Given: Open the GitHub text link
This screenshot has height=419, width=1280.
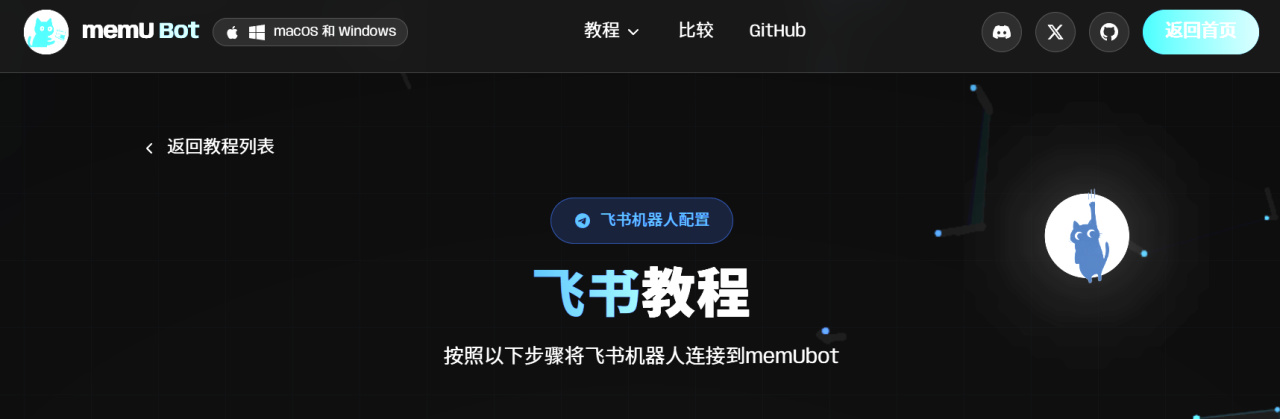Looking at the screenshot, I should point(777,31).
